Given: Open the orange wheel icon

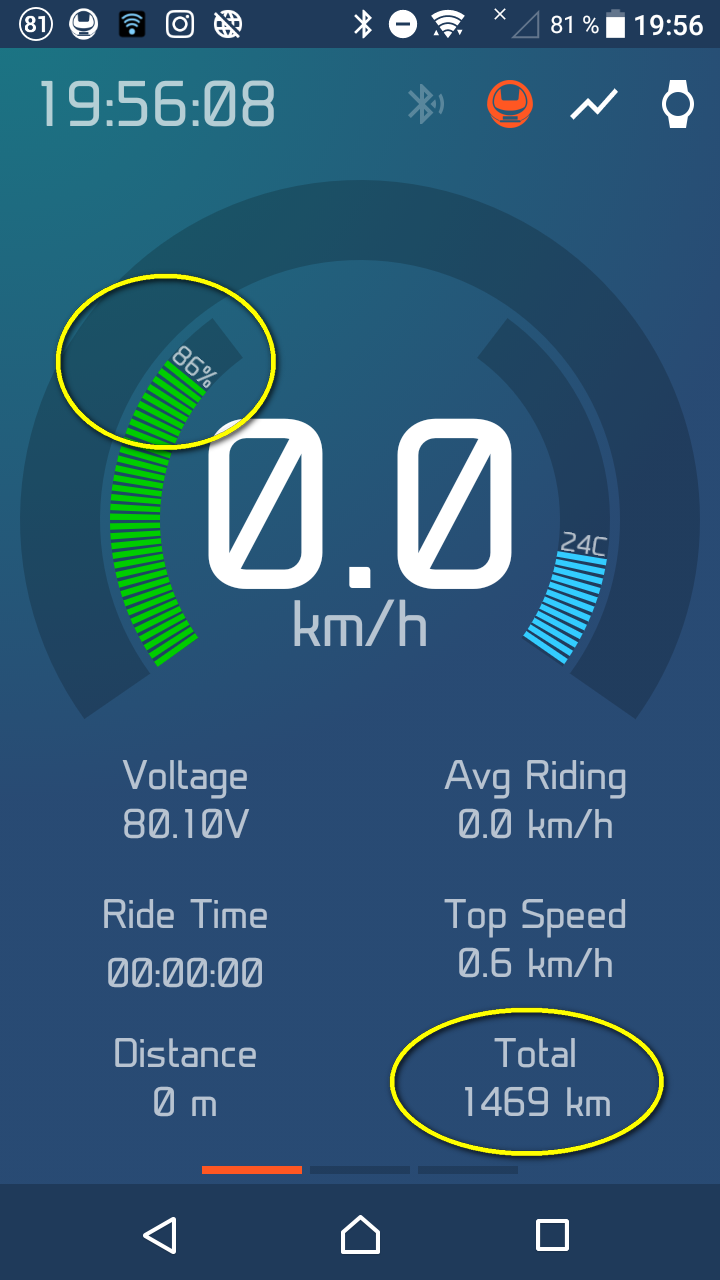Looking at the screenshot, I should point(510,104).
